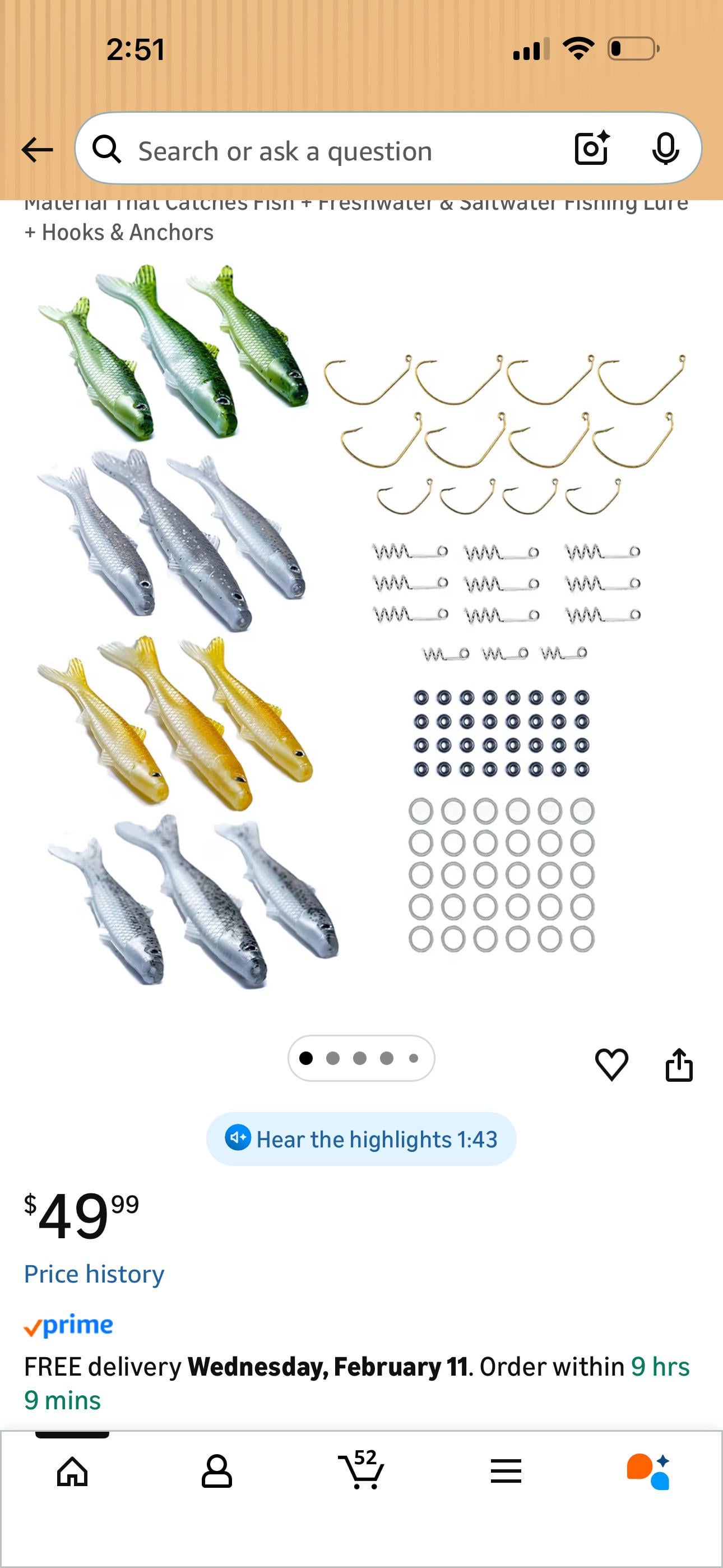Go to the Home tab
This screenshot has height=1568, width=723.
coord(72,1472)
